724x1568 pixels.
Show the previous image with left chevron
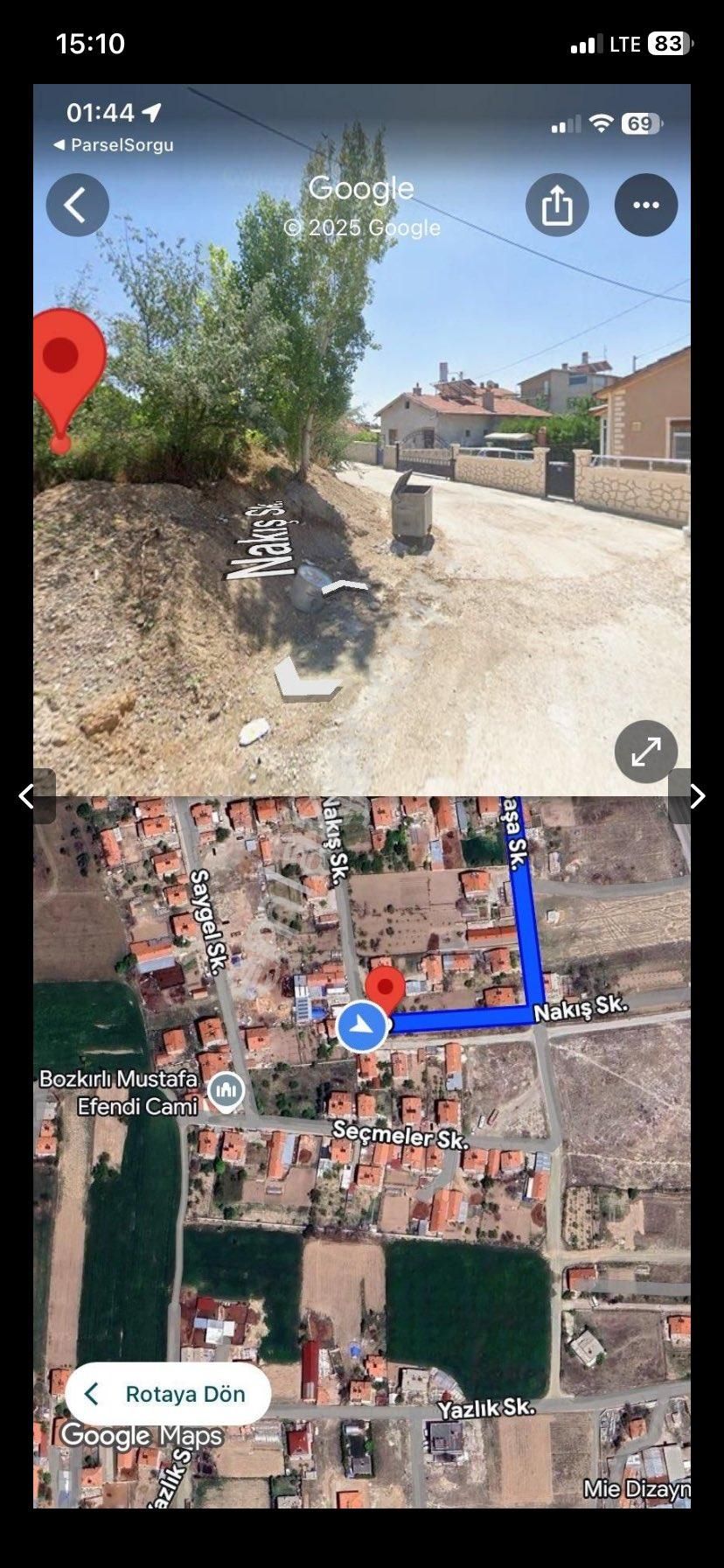tap(24, 796)
